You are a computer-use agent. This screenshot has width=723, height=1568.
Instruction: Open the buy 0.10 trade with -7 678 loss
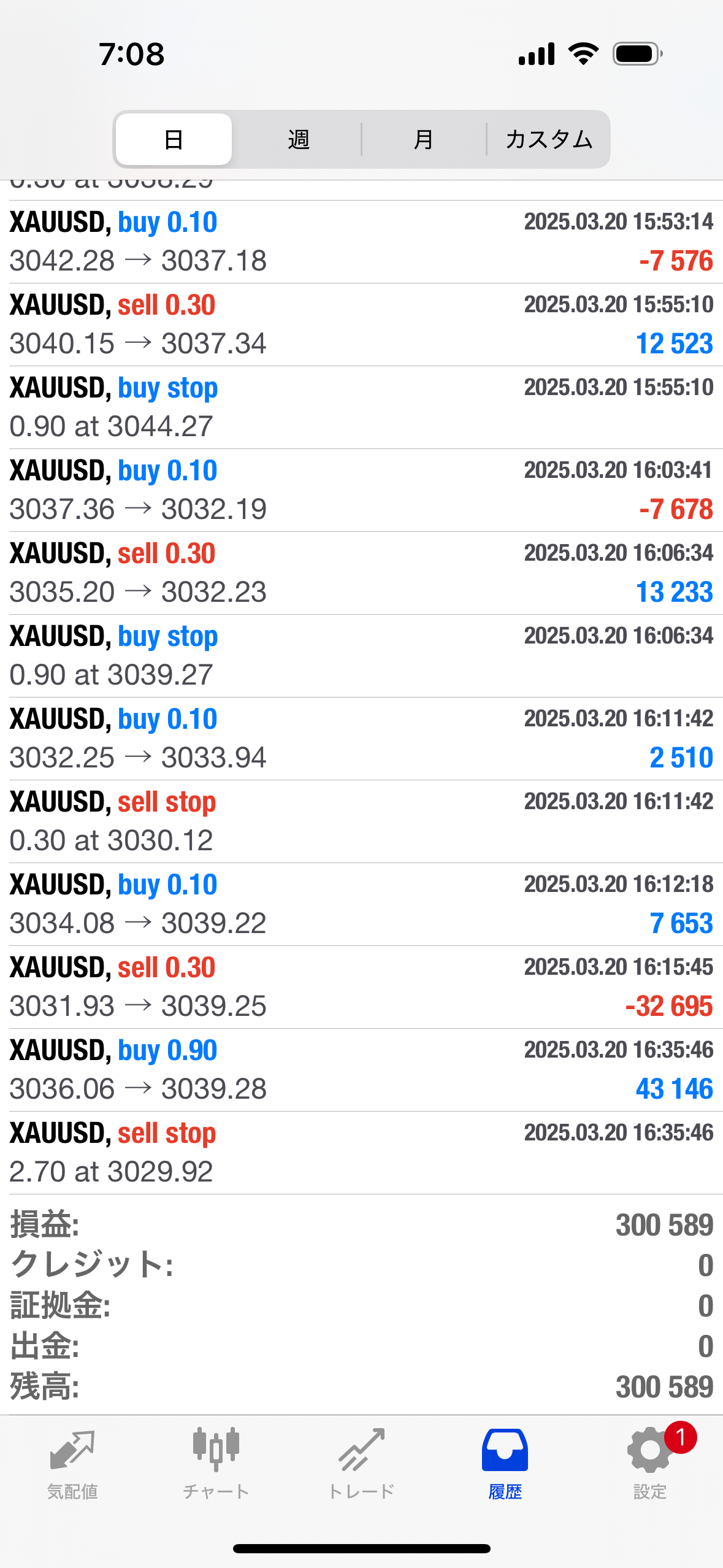(361, 490)
